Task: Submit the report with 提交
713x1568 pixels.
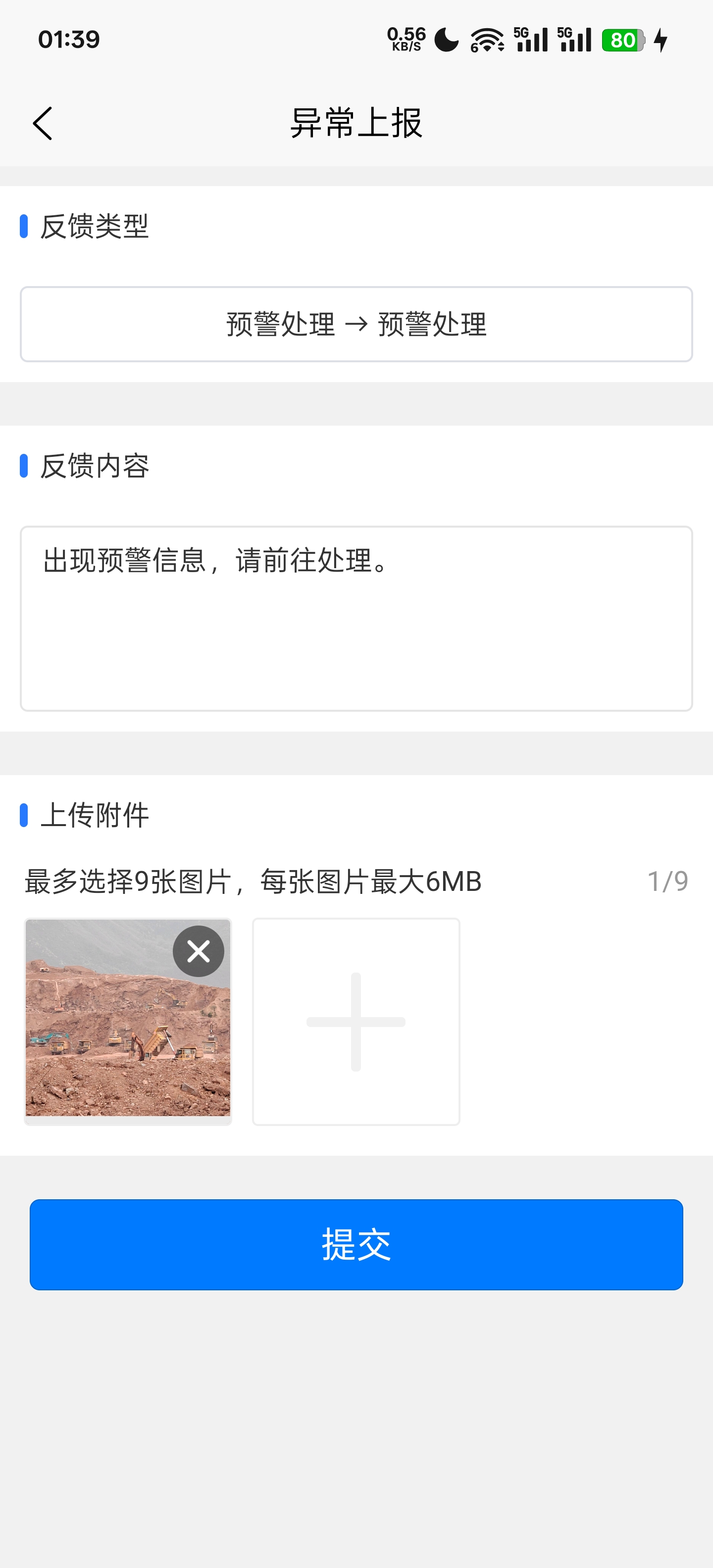Action: [356, 1244]
